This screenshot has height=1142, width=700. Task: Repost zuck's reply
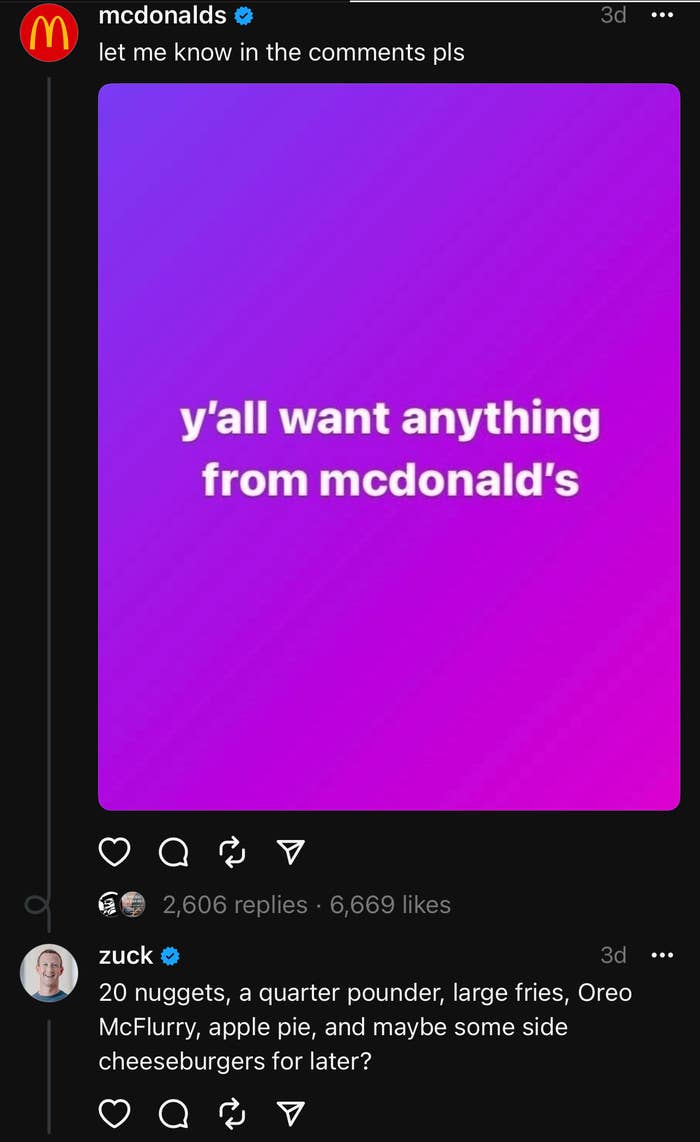232,1114
